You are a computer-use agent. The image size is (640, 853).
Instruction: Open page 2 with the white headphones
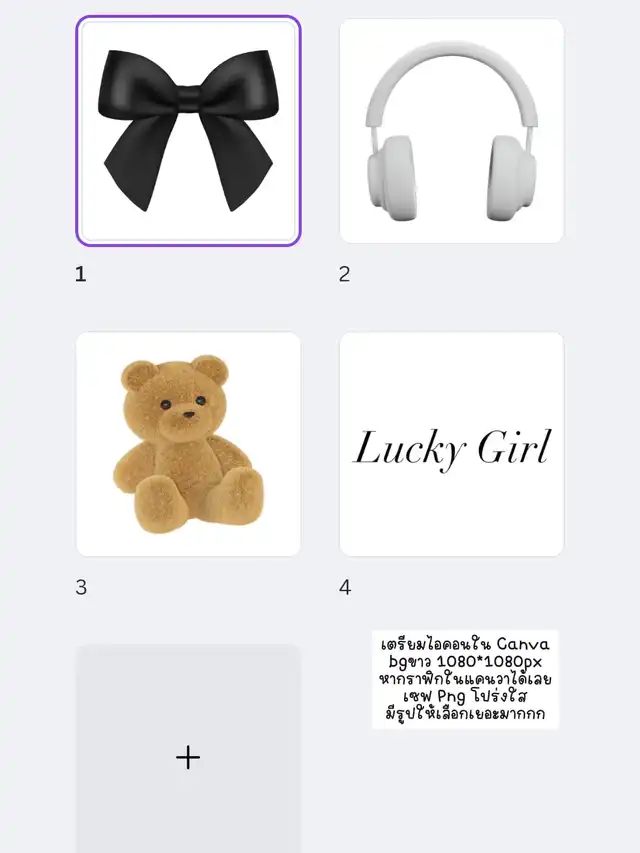(451, 131)
